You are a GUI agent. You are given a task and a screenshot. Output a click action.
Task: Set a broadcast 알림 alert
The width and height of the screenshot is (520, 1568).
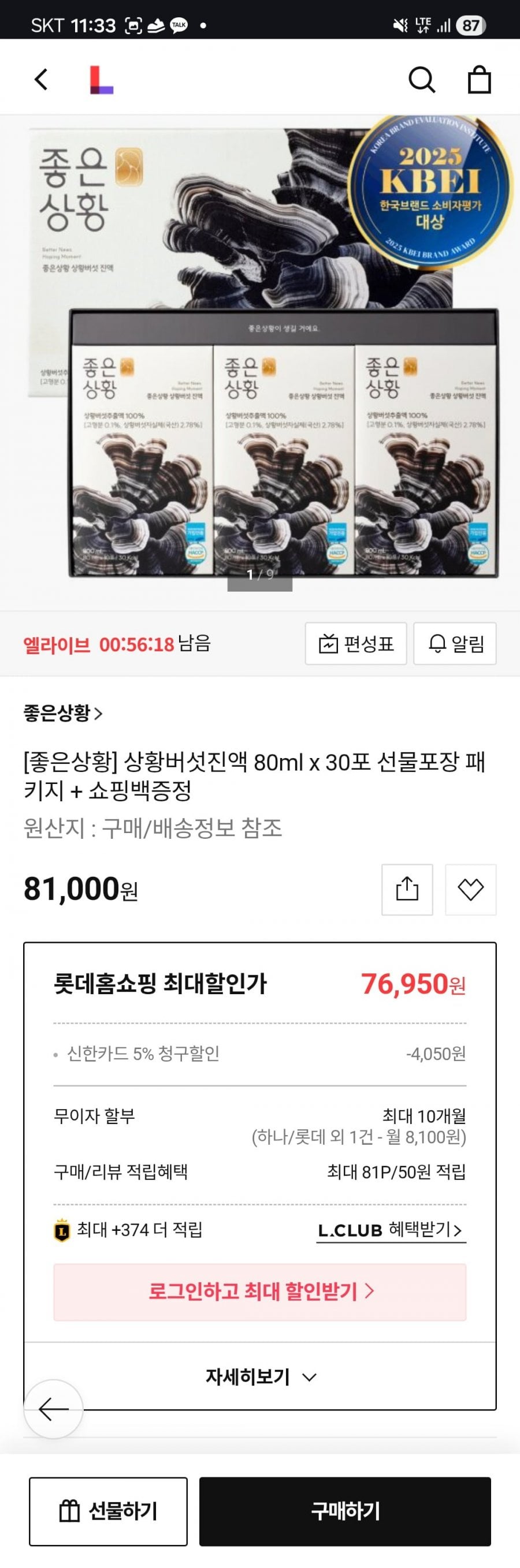coord(455,643)
